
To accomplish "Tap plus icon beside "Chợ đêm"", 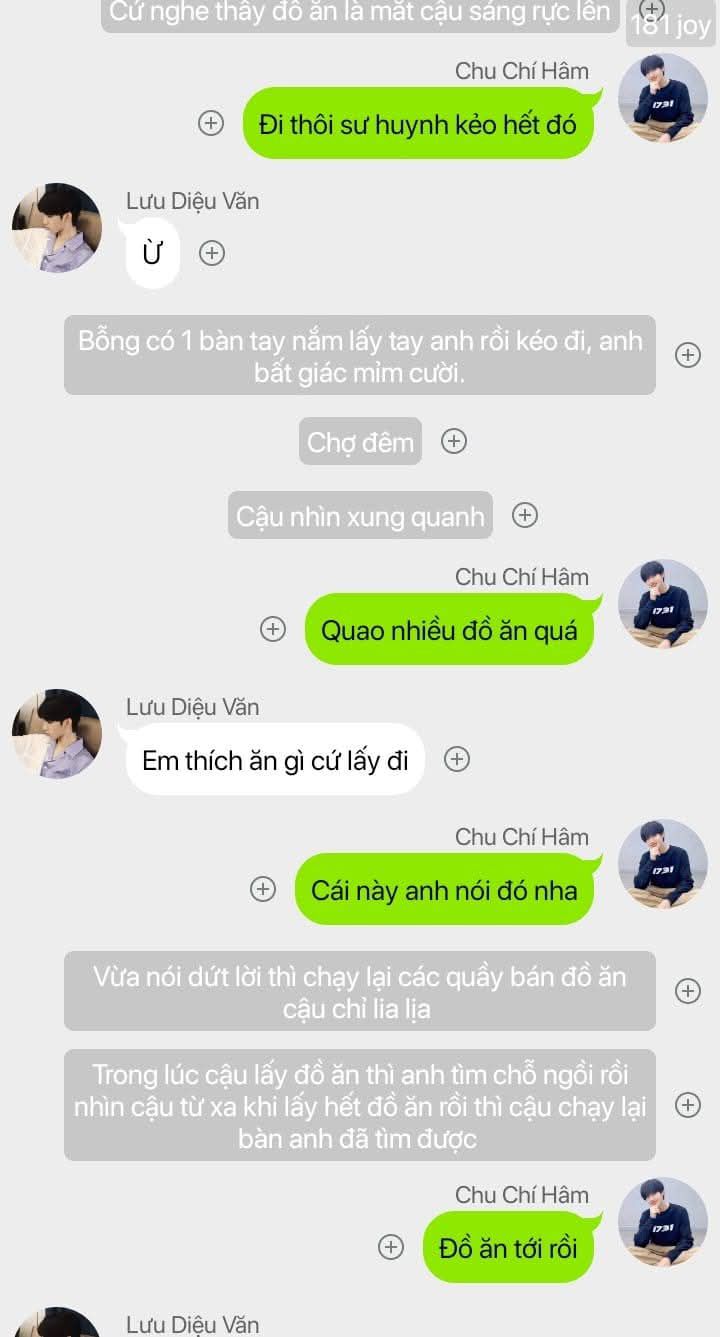I will pos(454,441).
